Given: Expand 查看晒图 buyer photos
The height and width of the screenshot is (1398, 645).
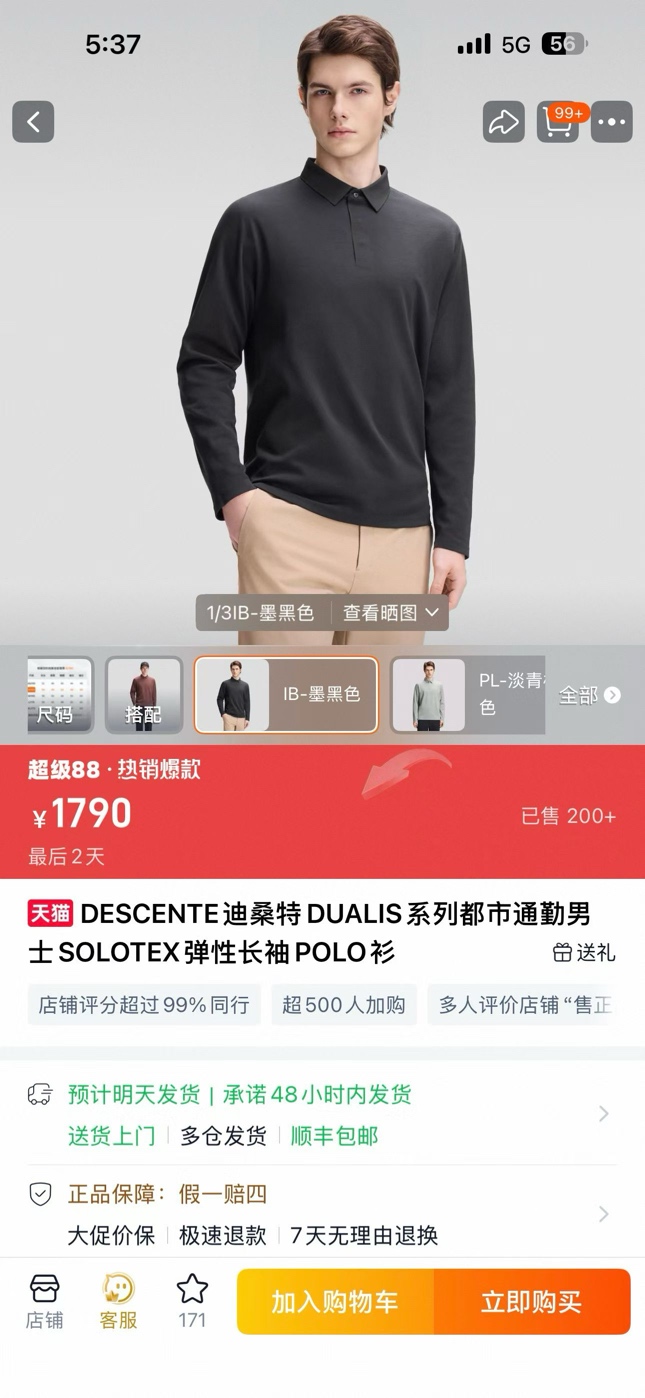Looking at the screenshot, I should 391,613.
